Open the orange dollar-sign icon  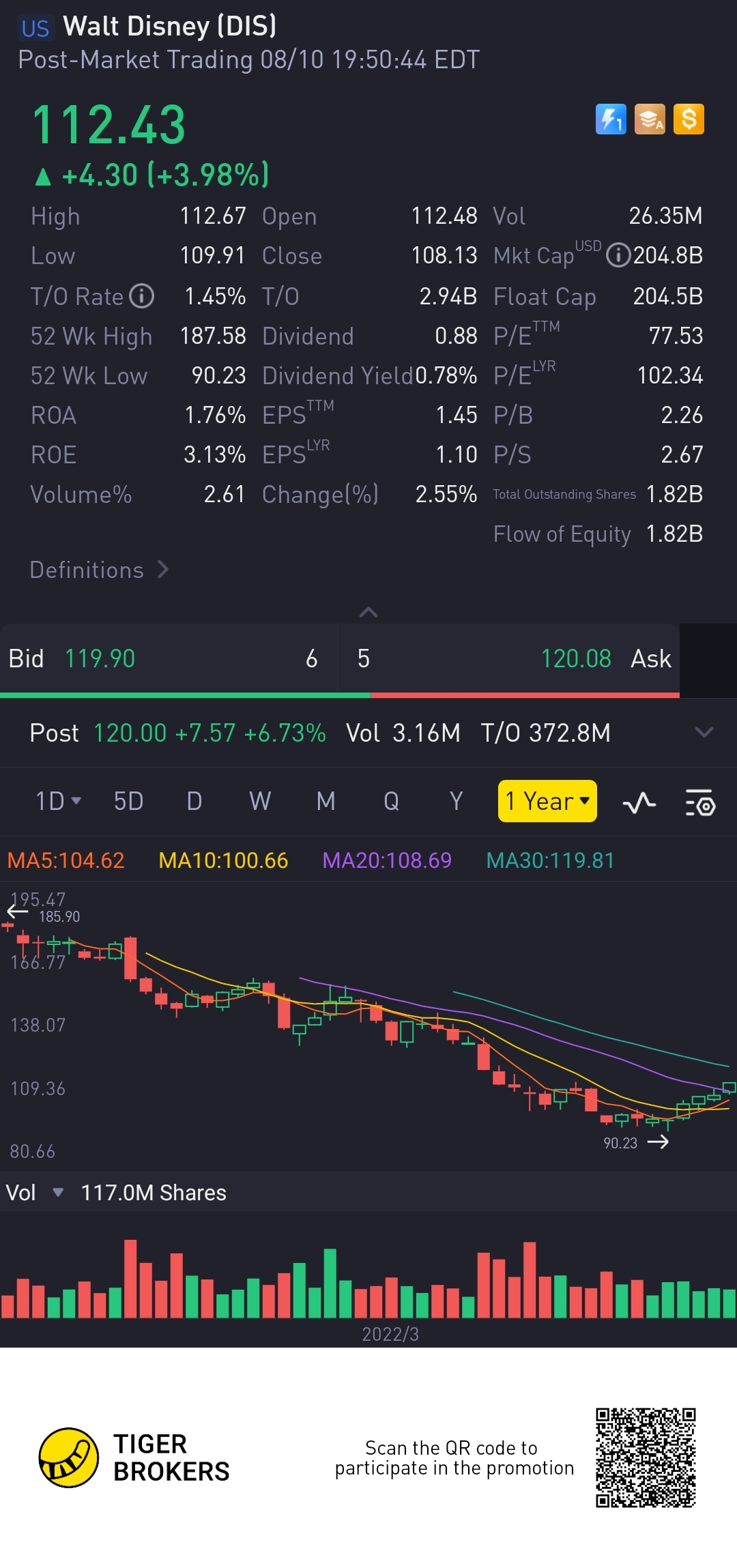coord(689,119)
